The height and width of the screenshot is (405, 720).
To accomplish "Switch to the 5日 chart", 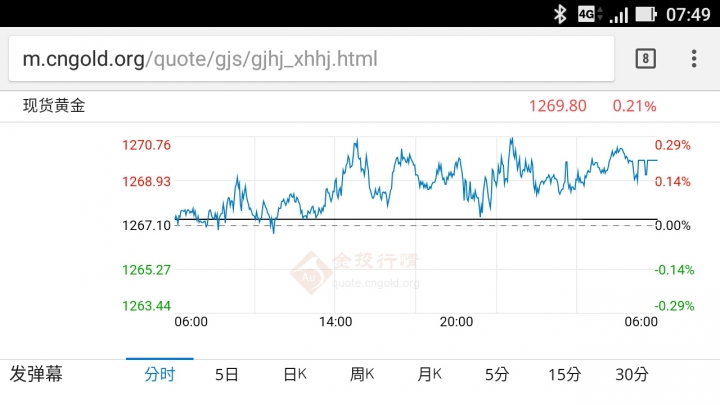I will 227,375.
